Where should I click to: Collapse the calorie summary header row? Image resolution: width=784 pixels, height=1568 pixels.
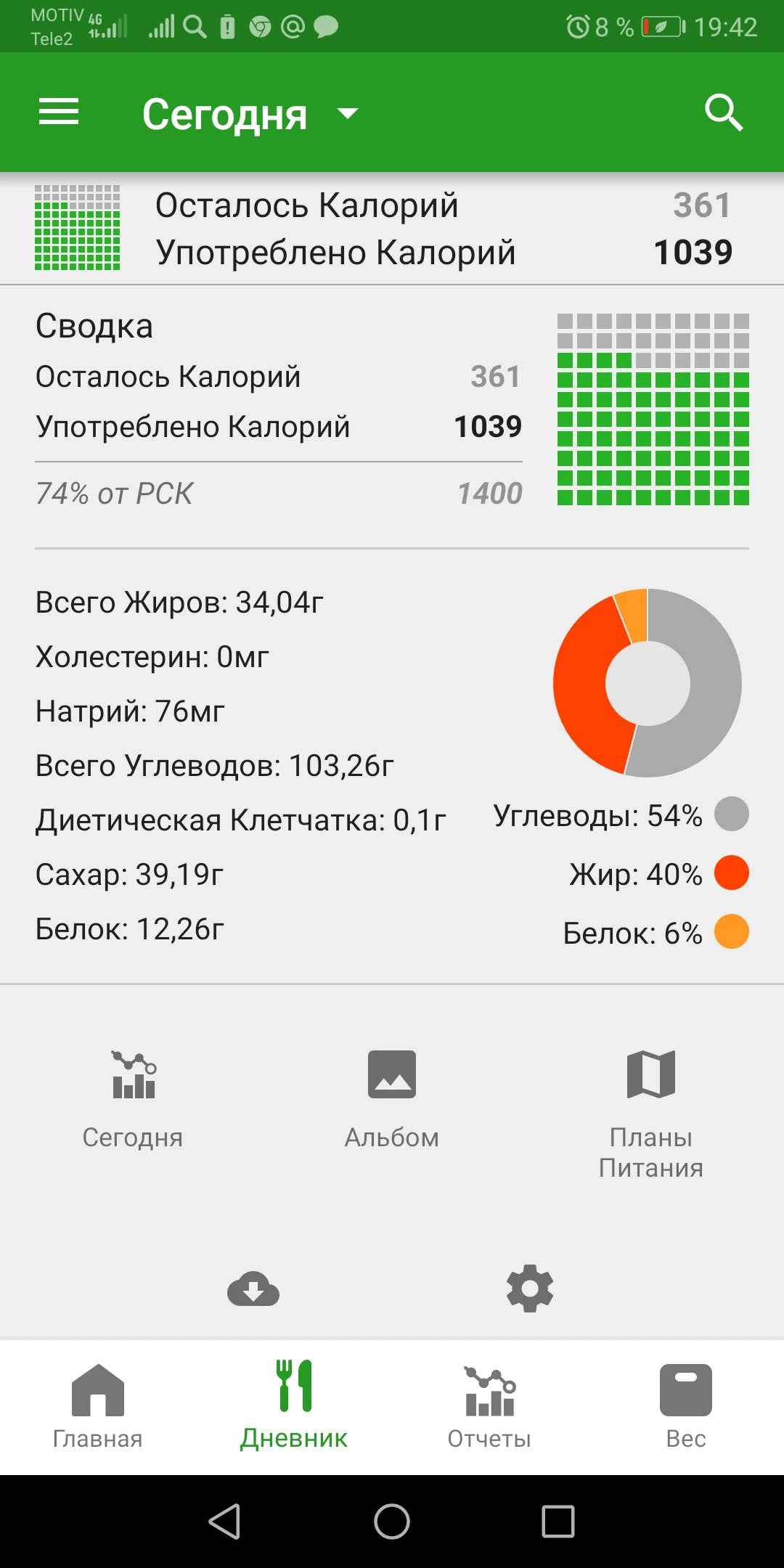pos(392,229)
